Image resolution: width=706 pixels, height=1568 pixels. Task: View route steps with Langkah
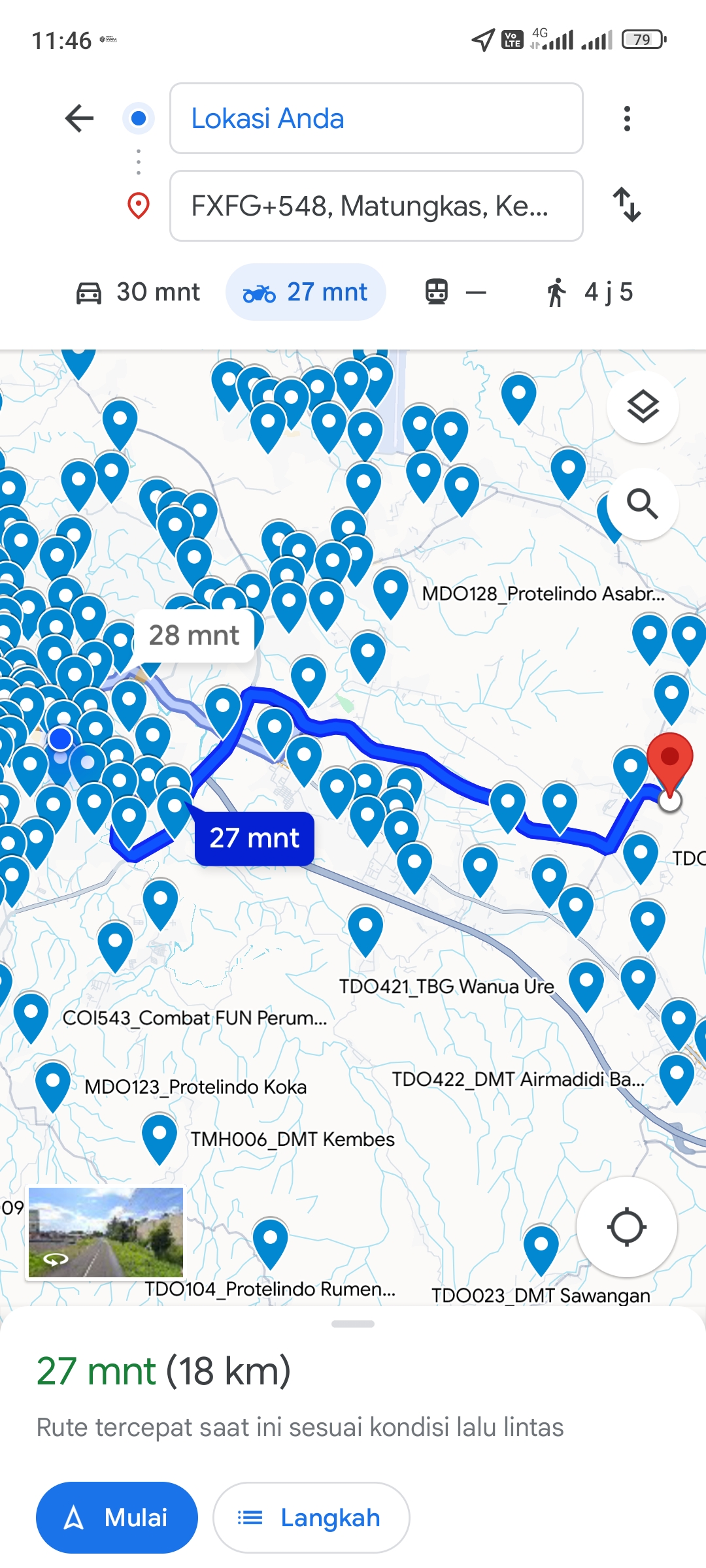pos(311,1518)
